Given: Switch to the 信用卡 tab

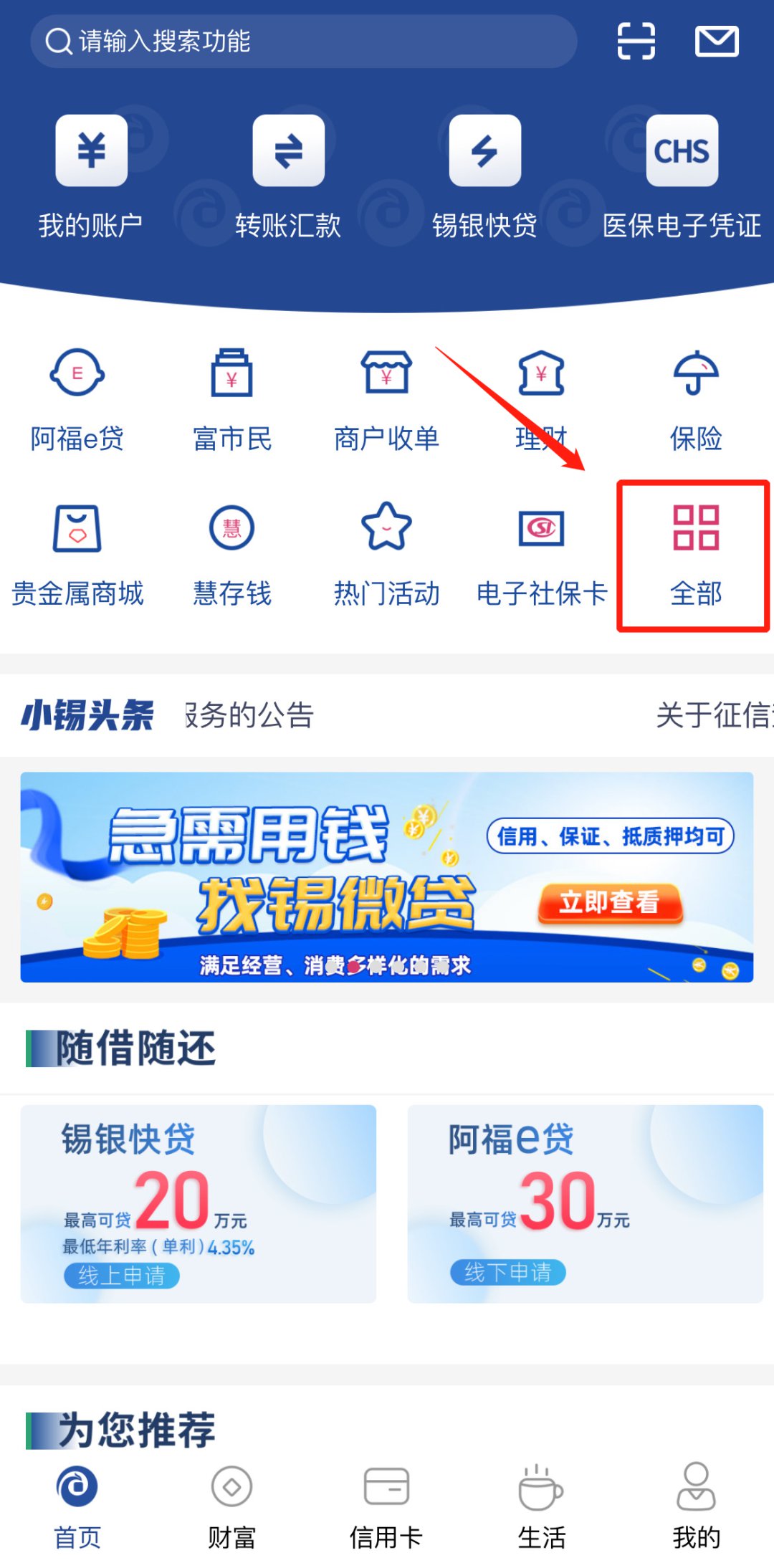Looking at the screenshot, I should (x=386, y=1506).
